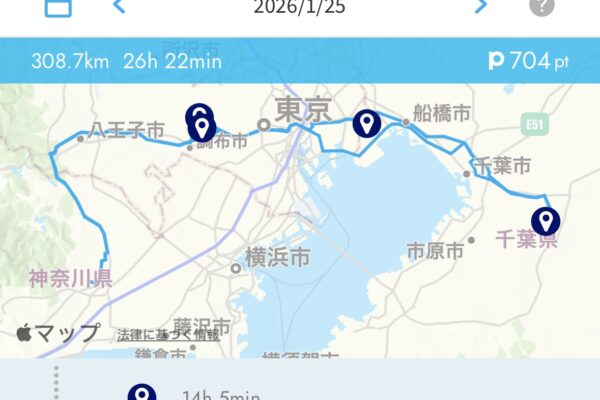
Task: Select the map pin near 調布市
Action: coord(203,127)
